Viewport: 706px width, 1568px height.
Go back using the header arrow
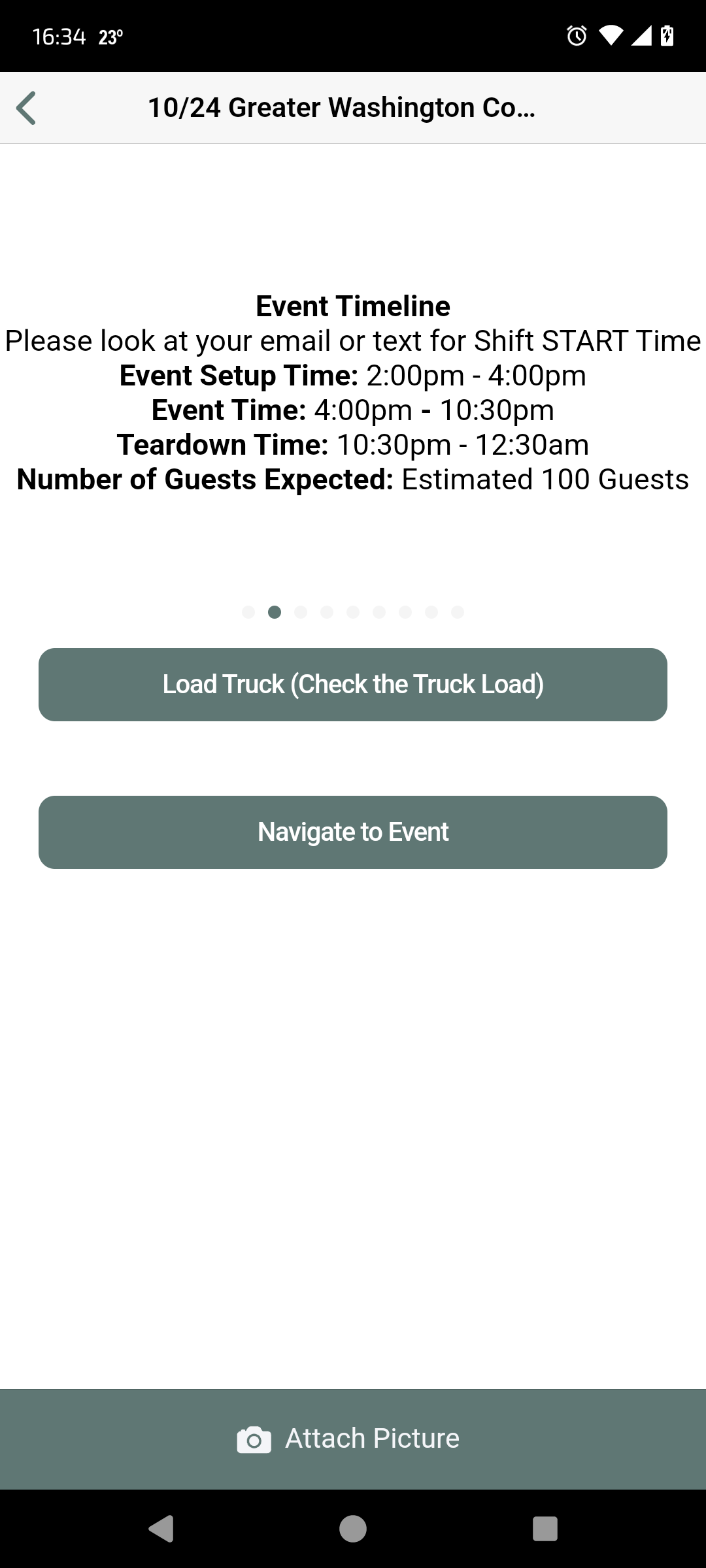click(26, 108)
